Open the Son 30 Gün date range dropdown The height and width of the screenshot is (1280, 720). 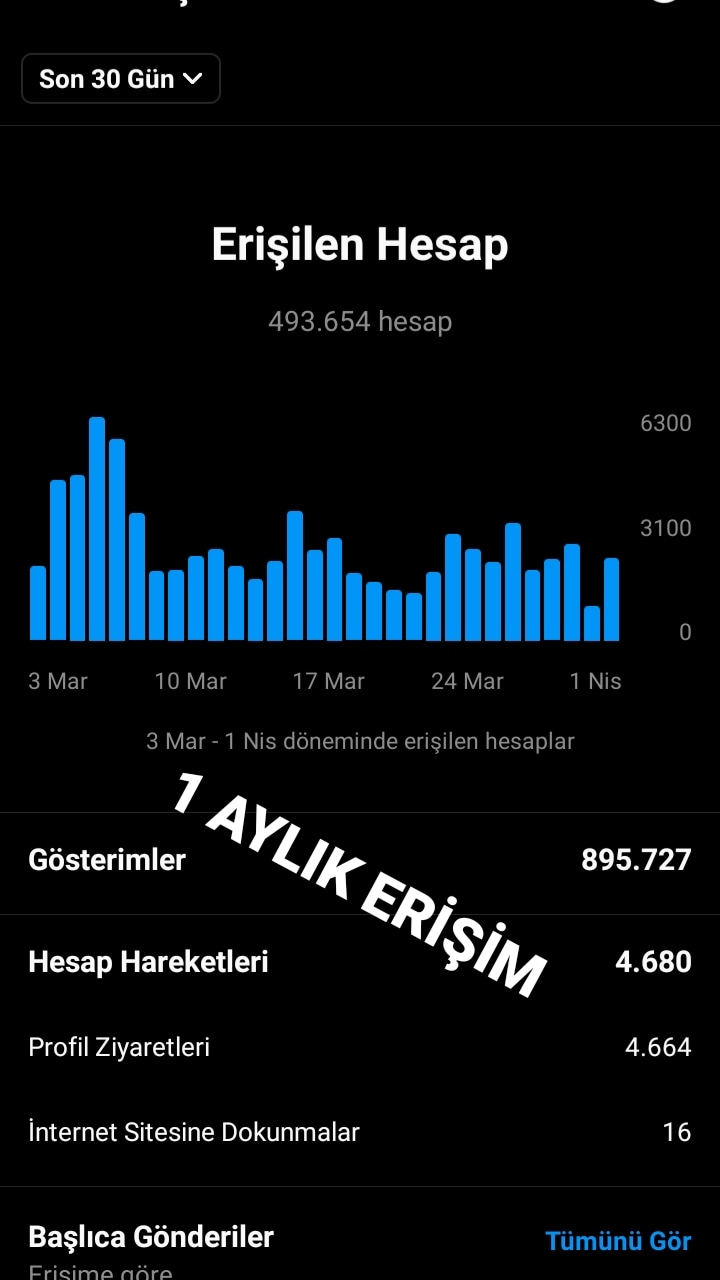pyautogui.click(x=121, y=79)
